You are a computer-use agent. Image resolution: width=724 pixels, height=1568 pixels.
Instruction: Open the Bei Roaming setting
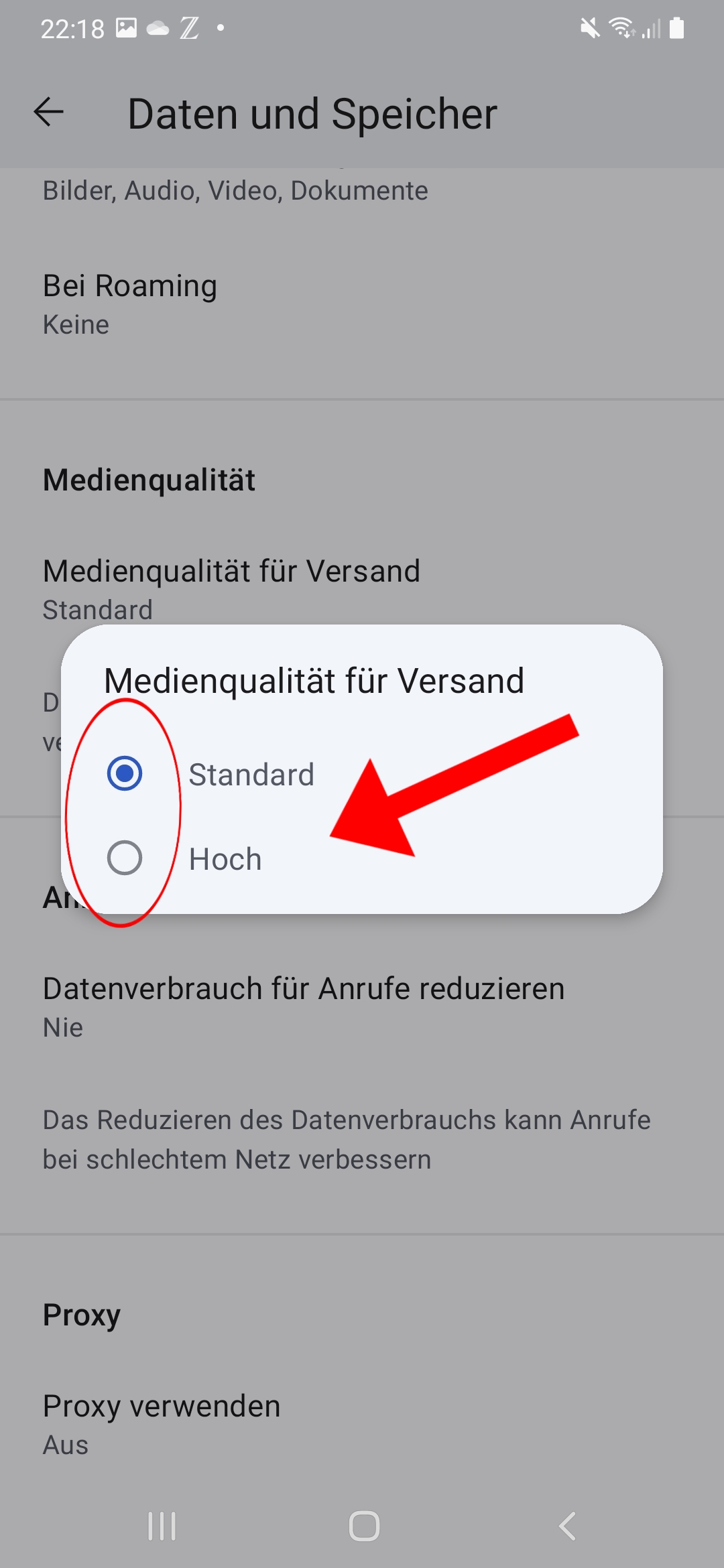click(362, 304)
